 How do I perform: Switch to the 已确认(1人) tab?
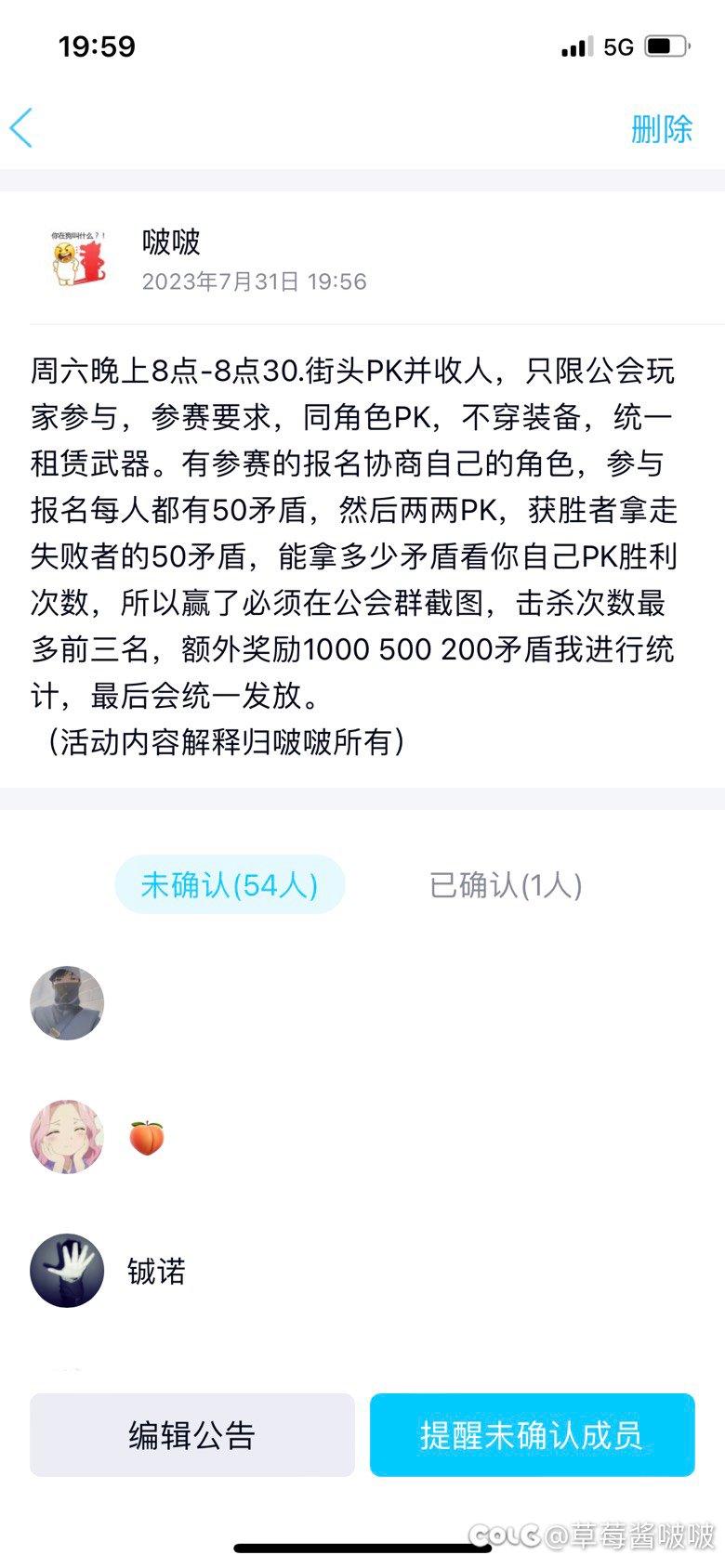coord(506,884)
